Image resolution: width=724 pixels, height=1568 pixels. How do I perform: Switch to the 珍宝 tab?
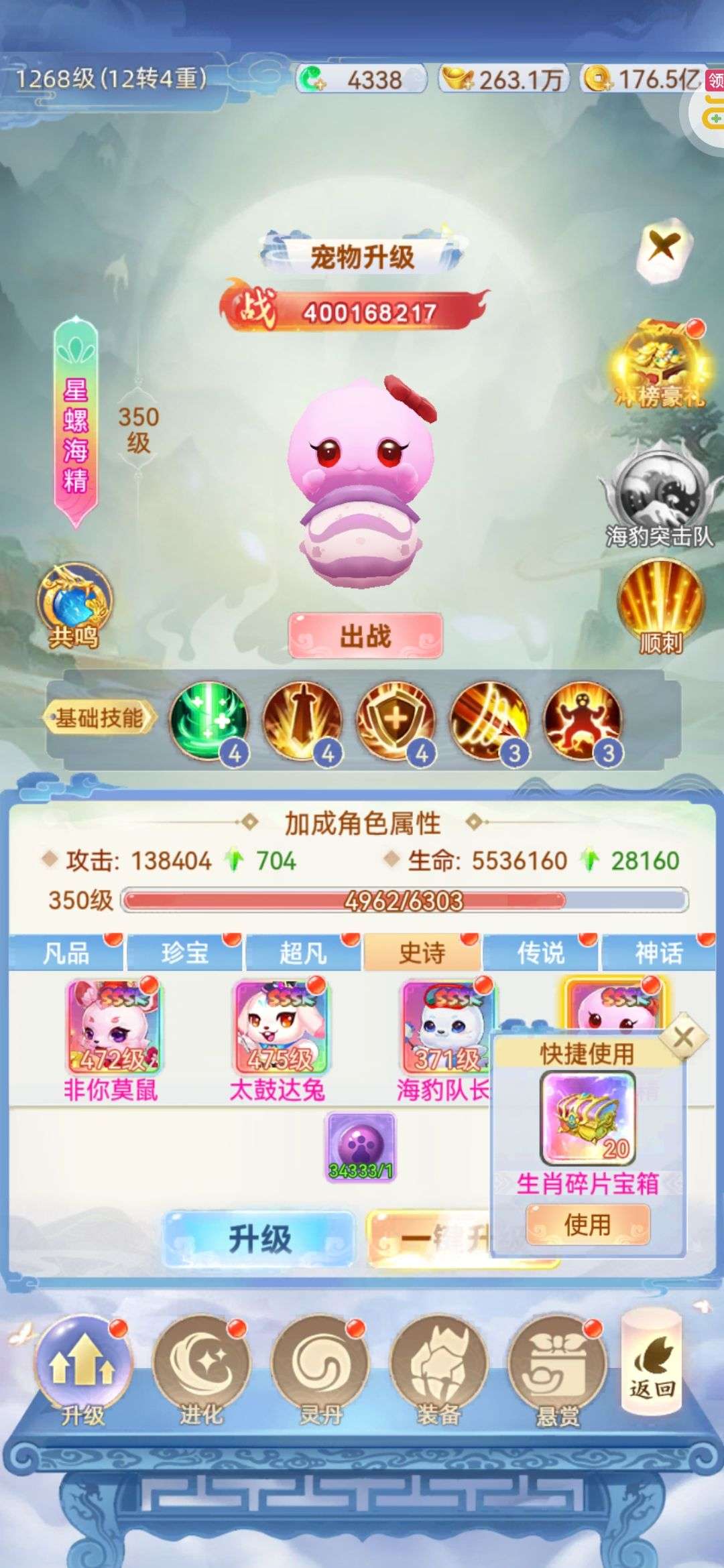click(x=184, y=952)
